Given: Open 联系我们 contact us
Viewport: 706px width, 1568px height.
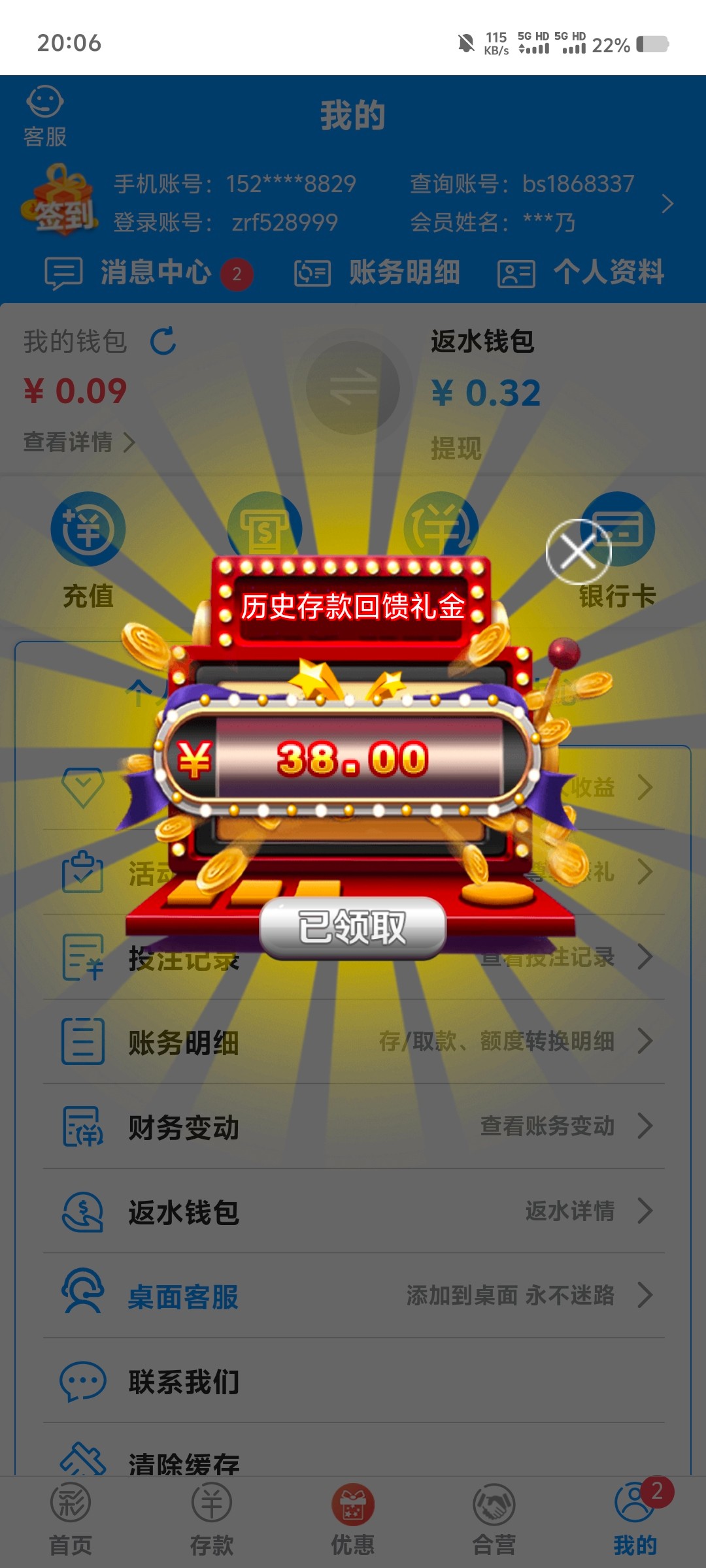Looking at the screenshot, I should point(353,1380).
